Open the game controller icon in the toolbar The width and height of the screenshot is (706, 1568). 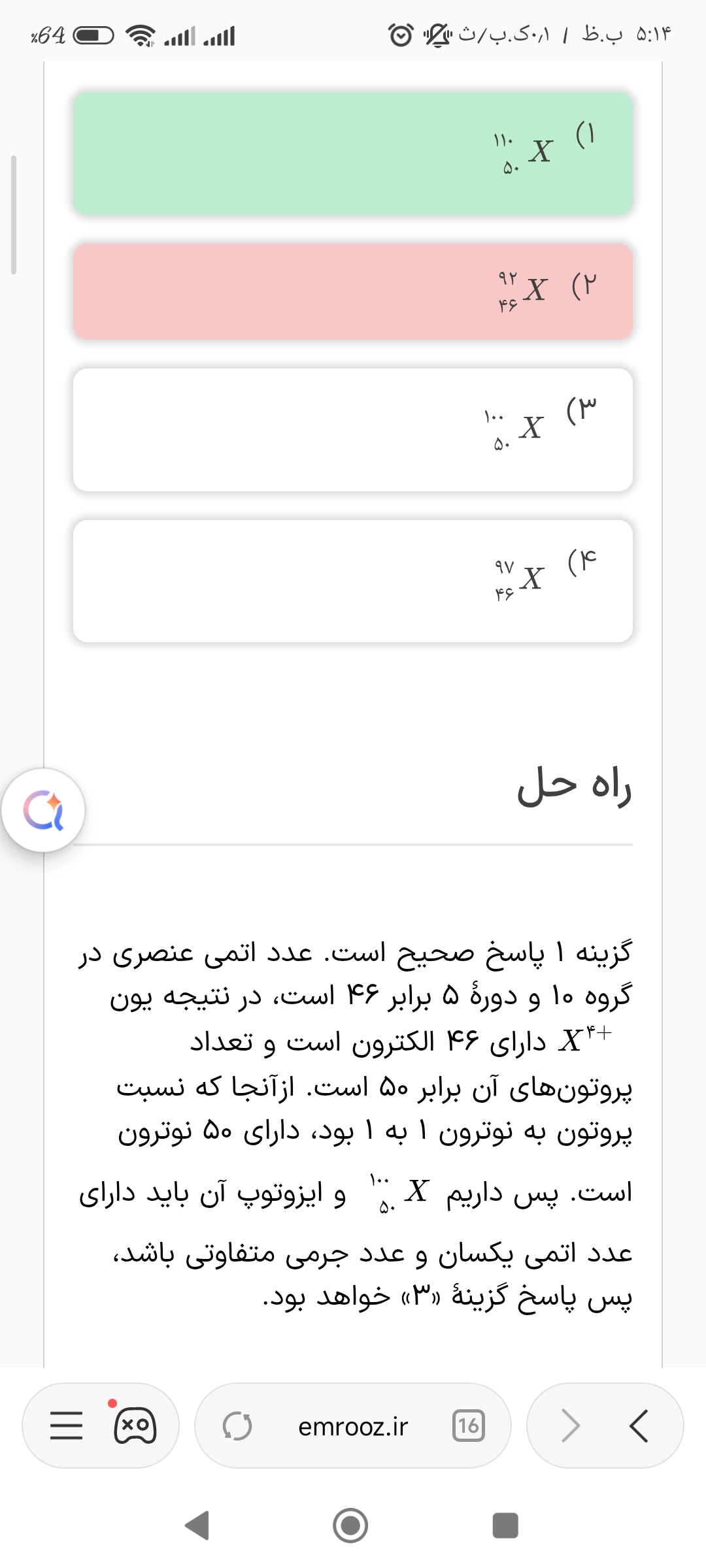[x=135, y=1424]
